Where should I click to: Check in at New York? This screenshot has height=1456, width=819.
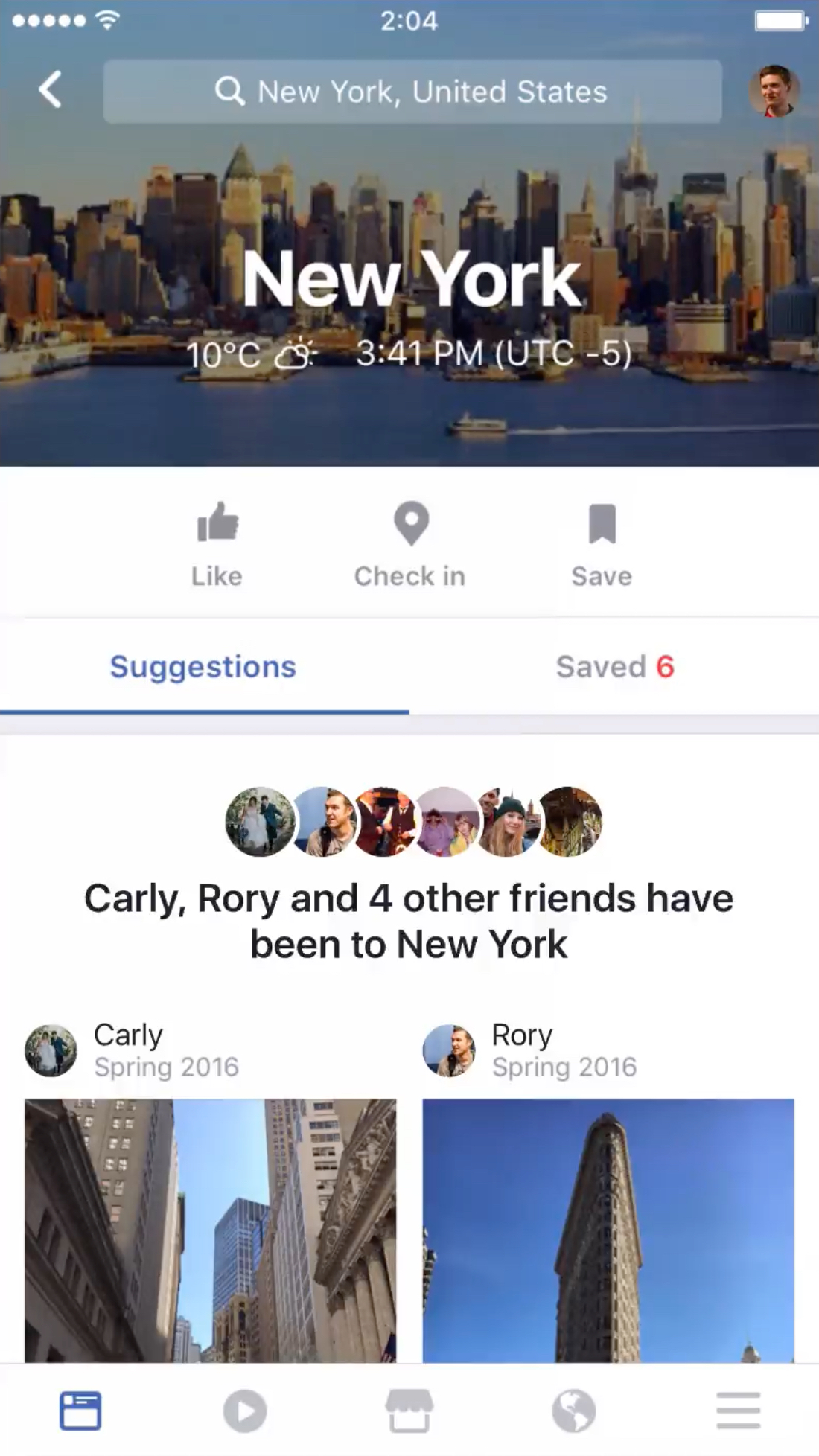pyautogui.click(x=410, y=544)
